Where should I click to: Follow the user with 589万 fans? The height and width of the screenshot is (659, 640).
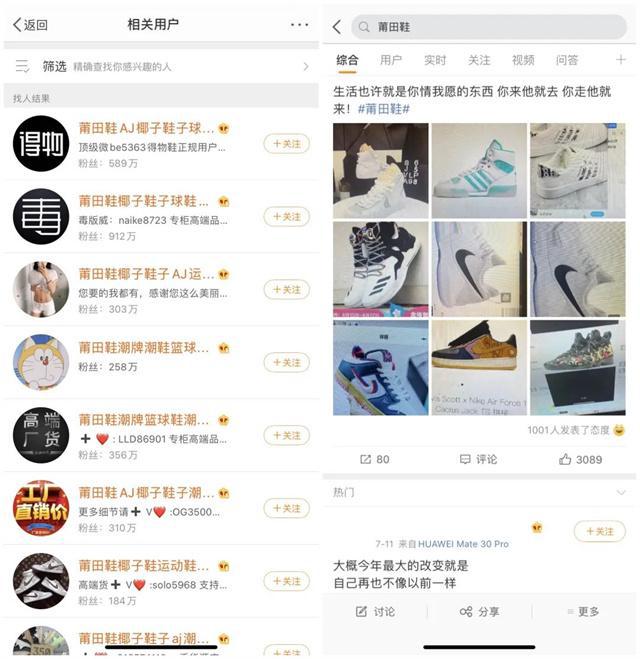[x=286, y=144]
